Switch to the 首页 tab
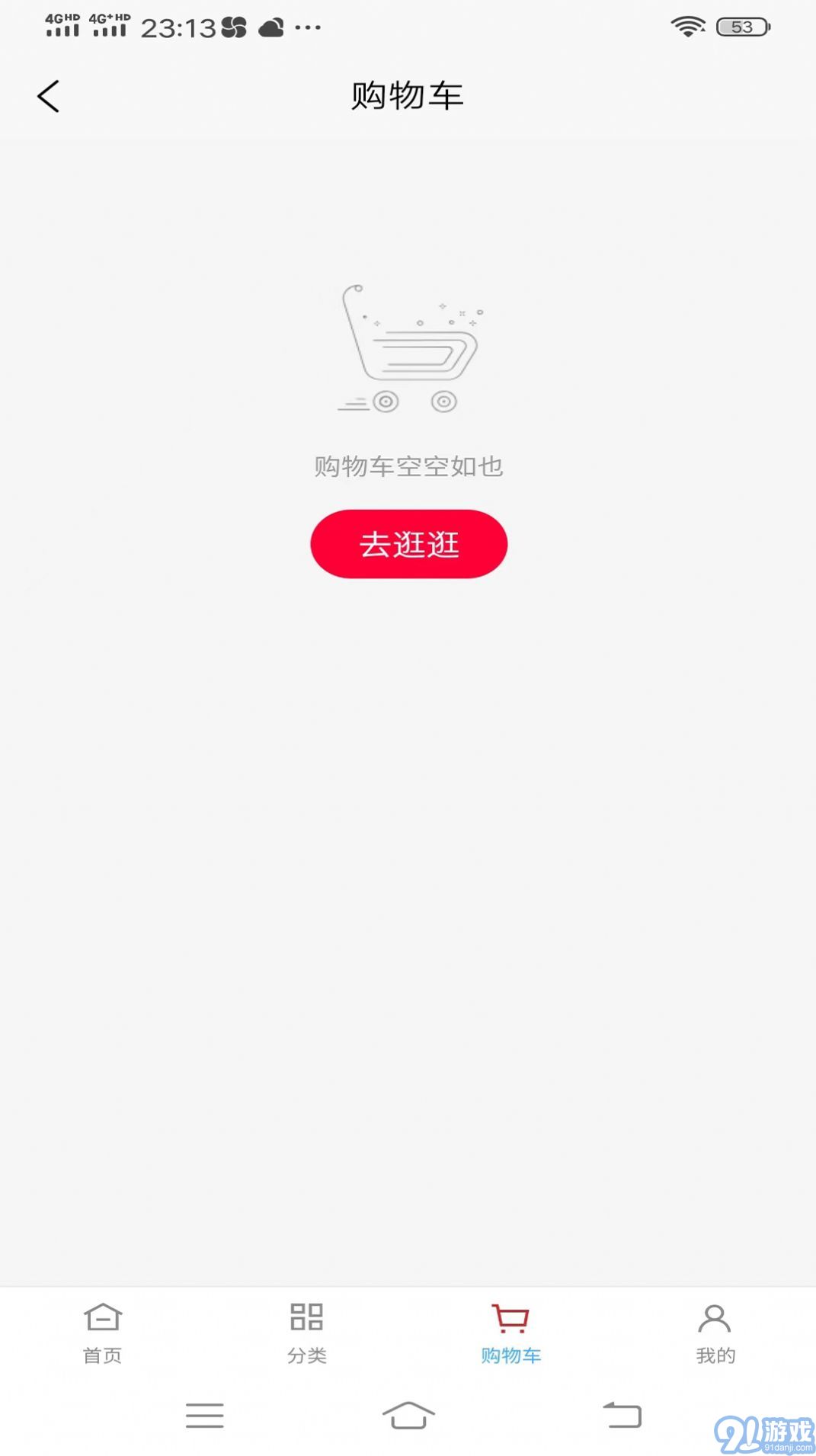The height and width of the screenshot is (1456, 816). point(103,1355)
